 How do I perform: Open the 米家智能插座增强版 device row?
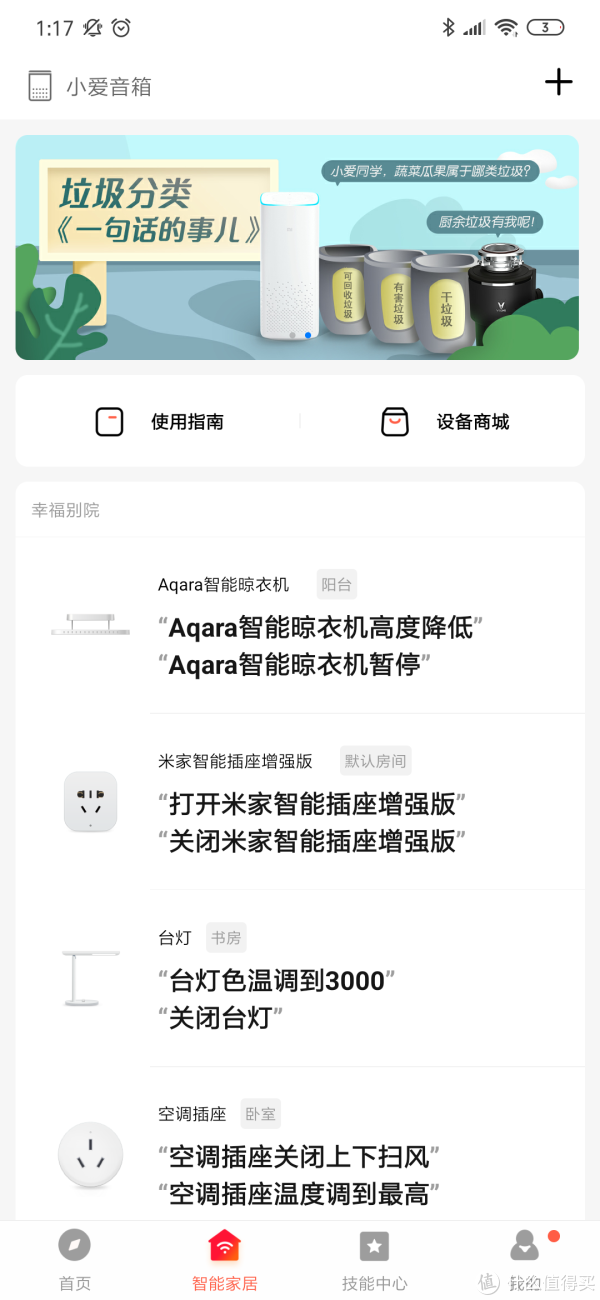[x=300, y=802]
